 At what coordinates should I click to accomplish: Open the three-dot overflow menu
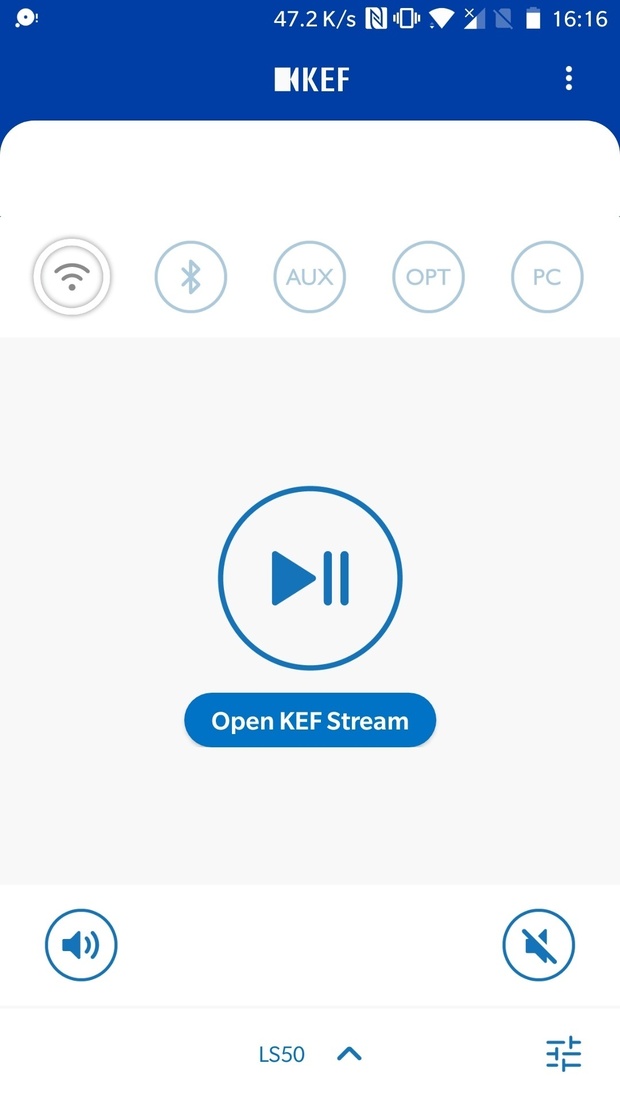[568, 78]
